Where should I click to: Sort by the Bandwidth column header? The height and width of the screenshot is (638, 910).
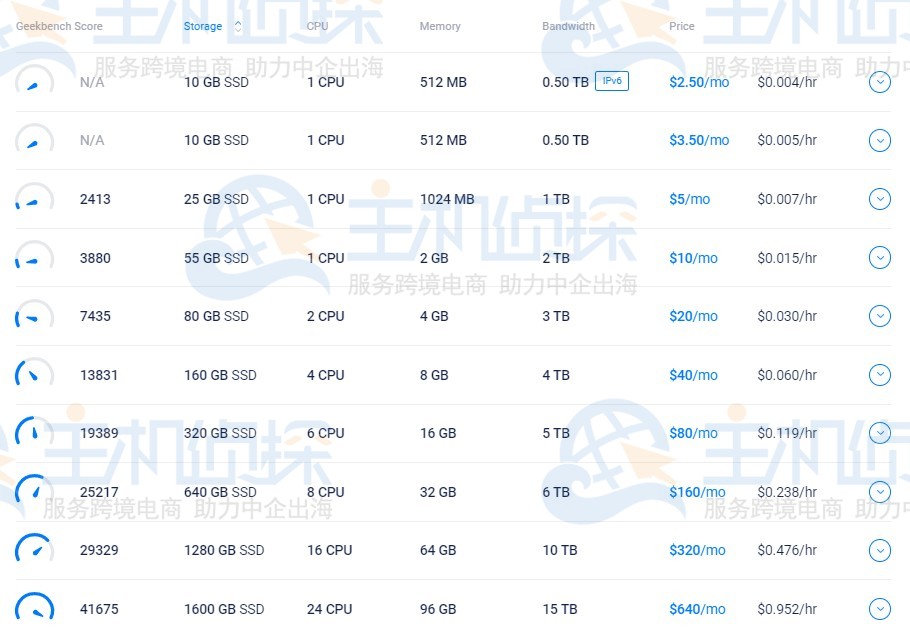(x=568, y=26)
